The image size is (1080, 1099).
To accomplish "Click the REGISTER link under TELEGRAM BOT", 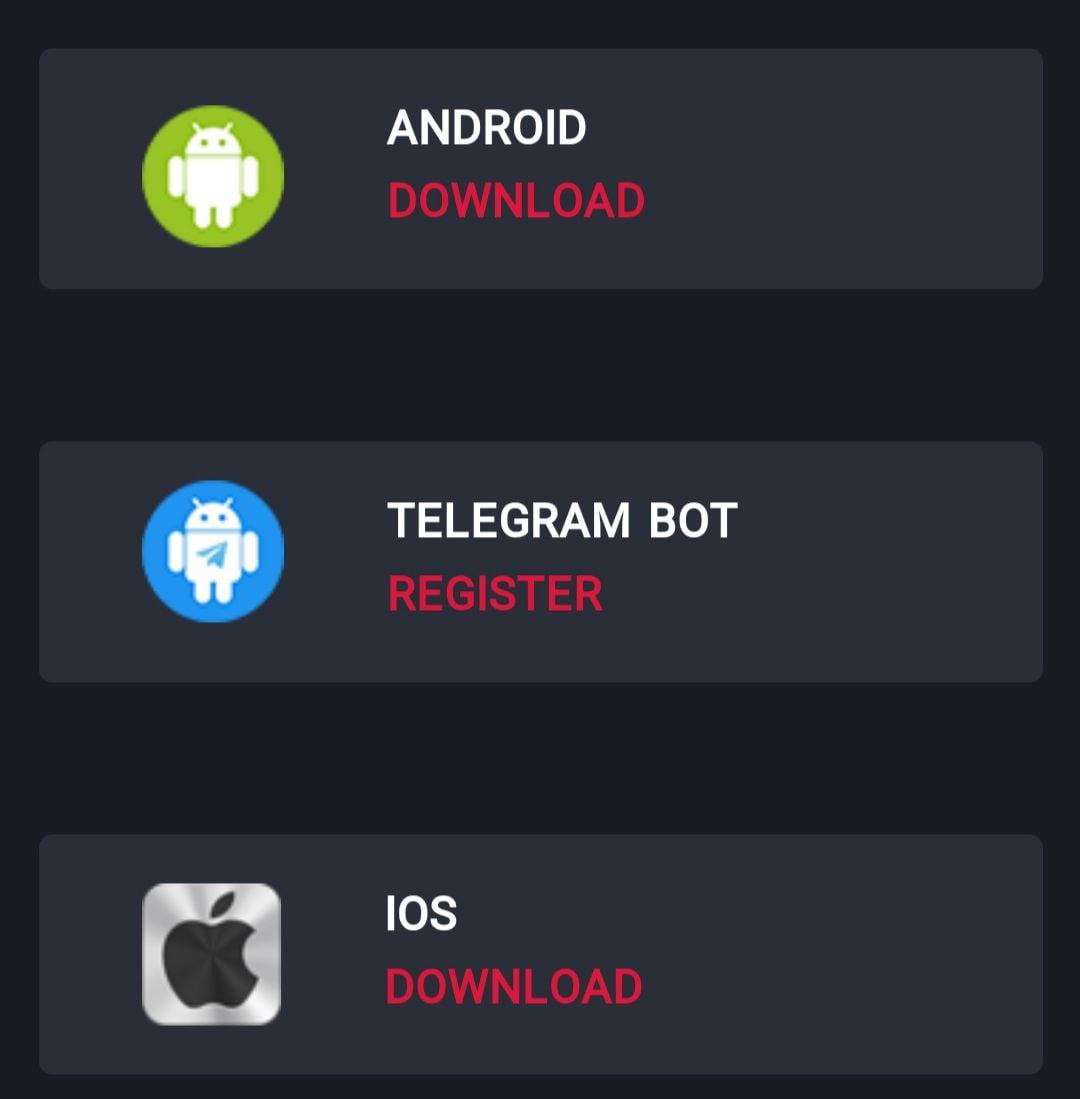I will 496,592.
